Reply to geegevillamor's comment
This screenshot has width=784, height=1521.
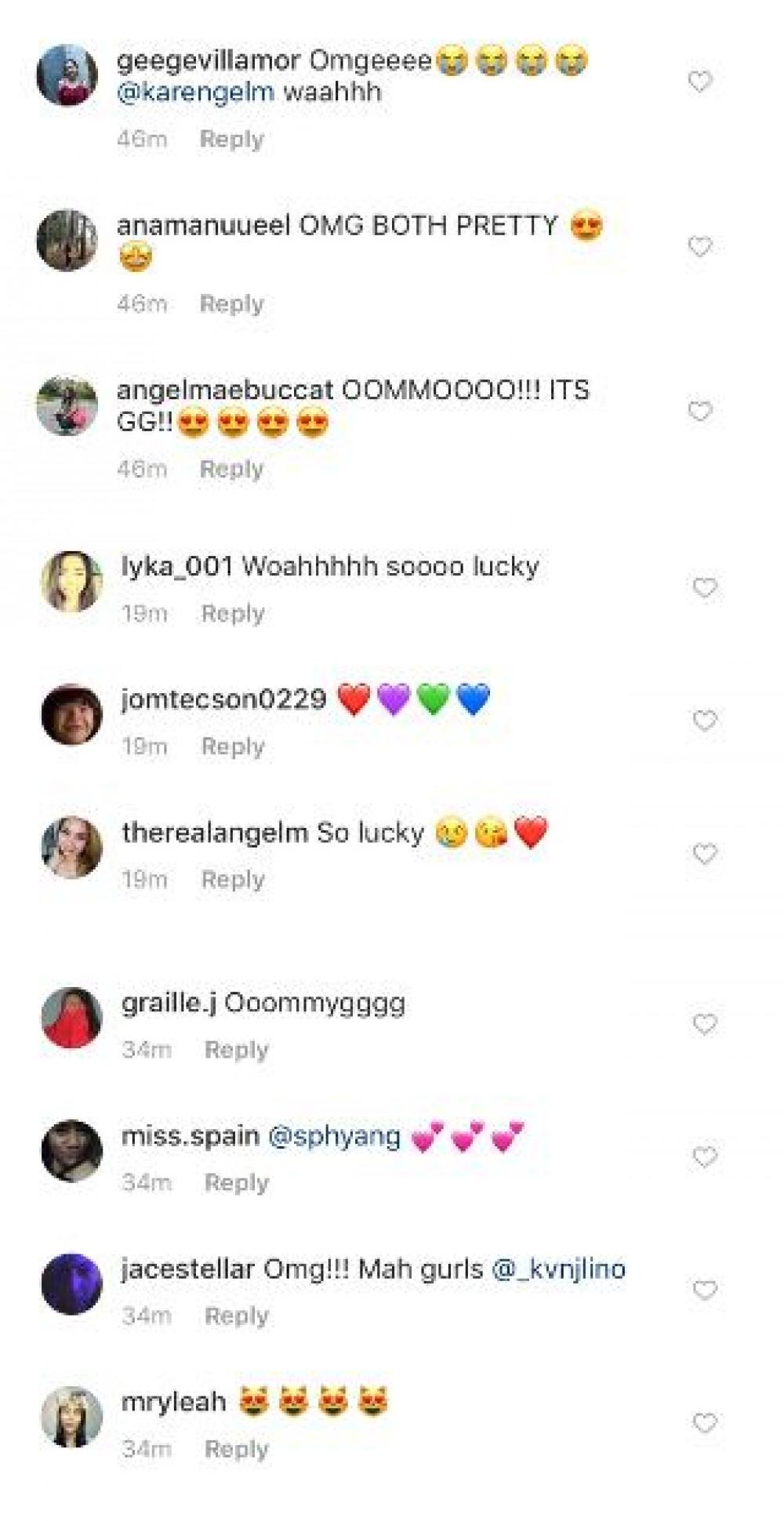pos(231,139)
